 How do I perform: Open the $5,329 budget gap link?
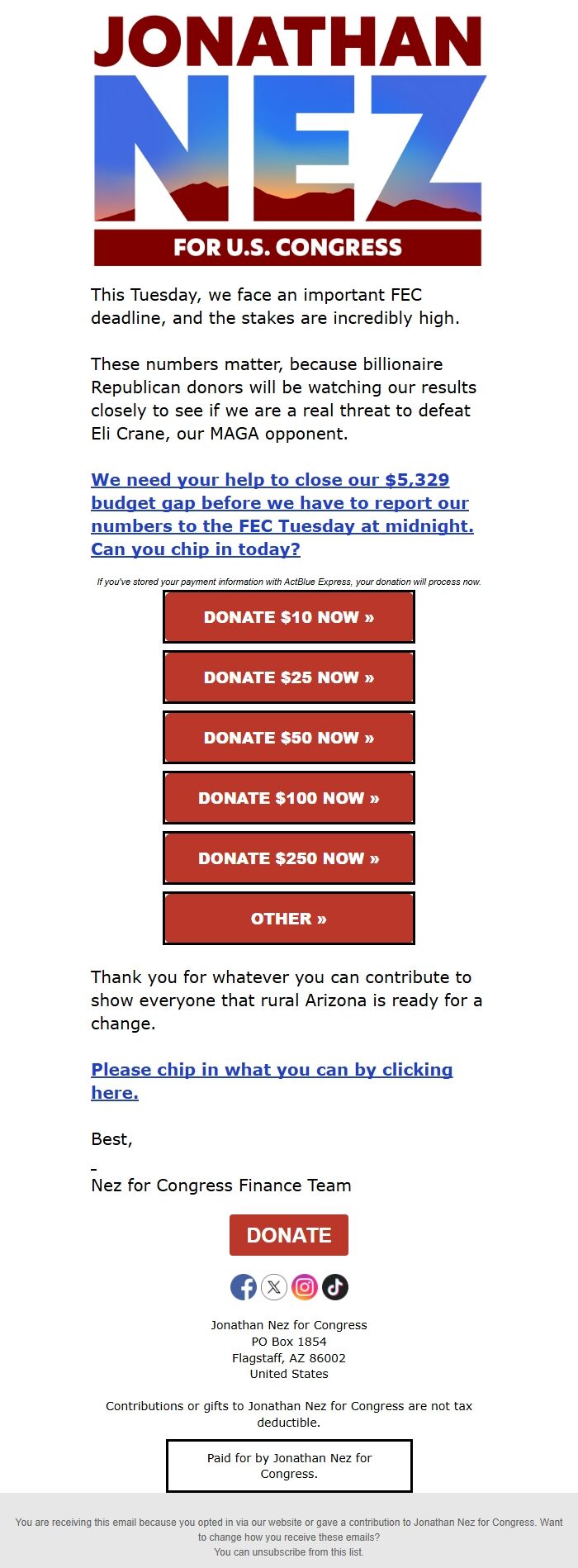coord(282,514)
